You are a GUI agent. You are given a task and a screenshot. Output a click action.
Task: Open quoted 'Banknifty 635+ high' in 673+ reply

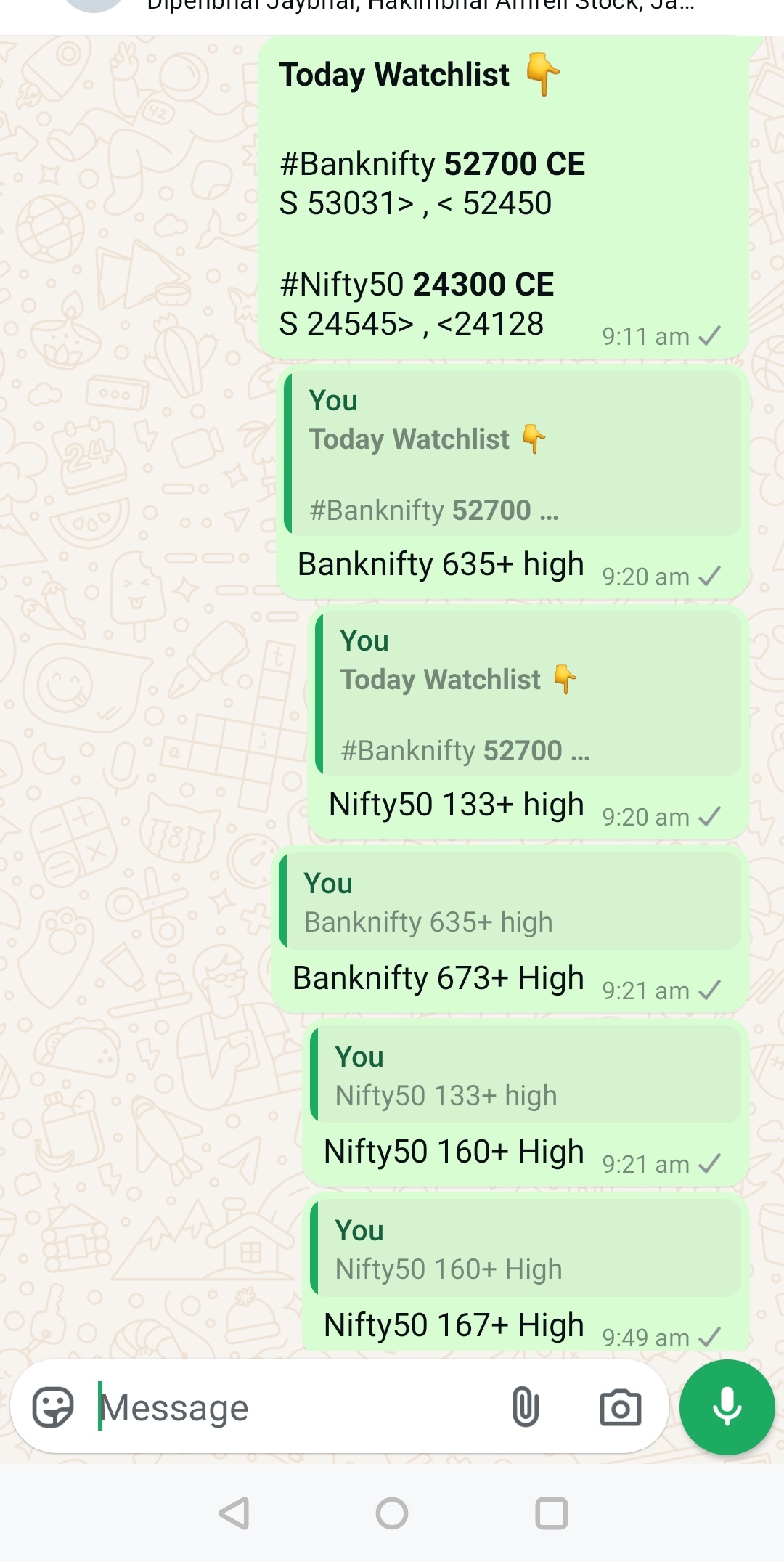coord(510,902)
